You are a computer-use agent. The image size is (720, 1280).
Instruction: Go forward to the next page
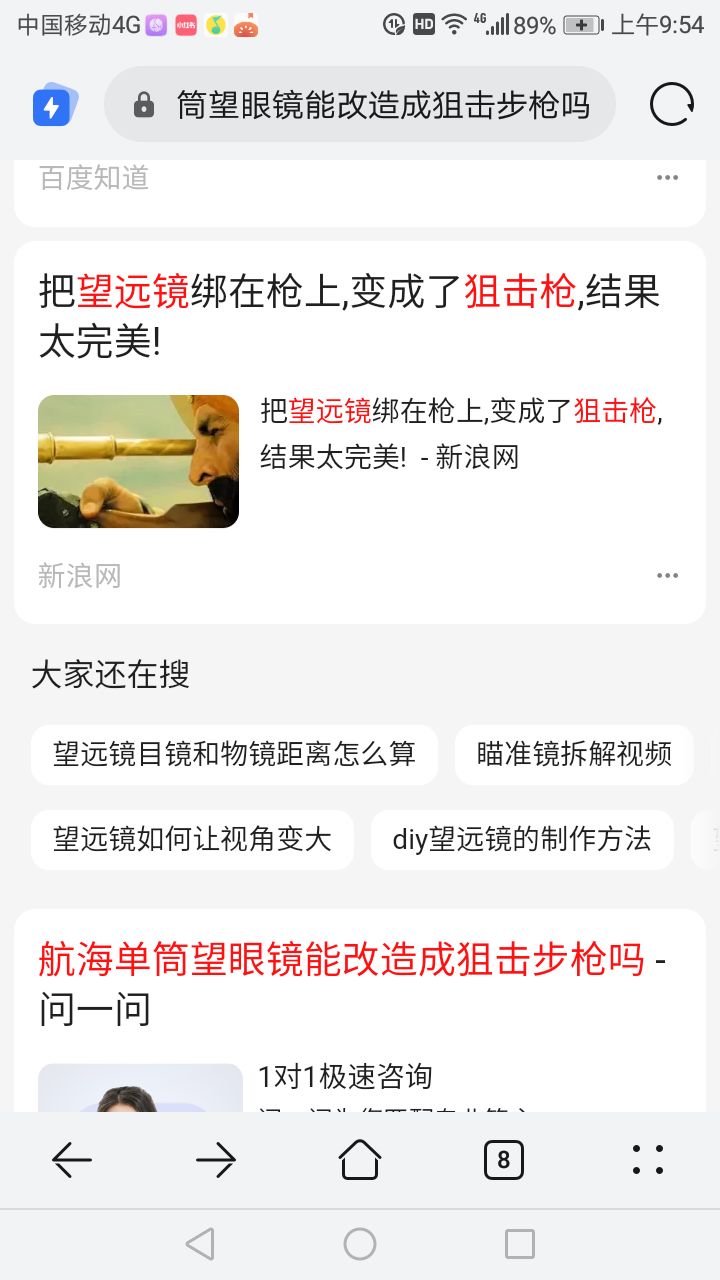pyautogui.click(x=216, y=1160)
